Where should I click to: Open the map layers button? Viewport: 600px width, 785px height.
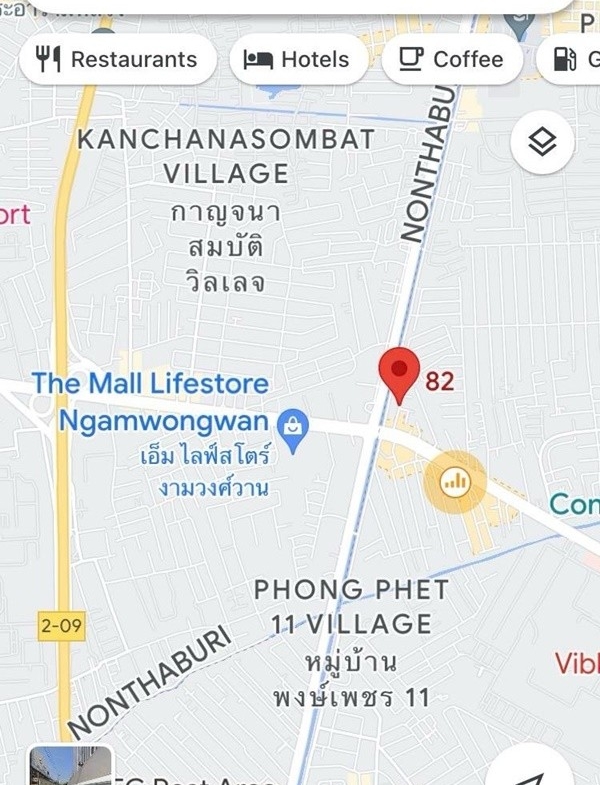[542, 143]
